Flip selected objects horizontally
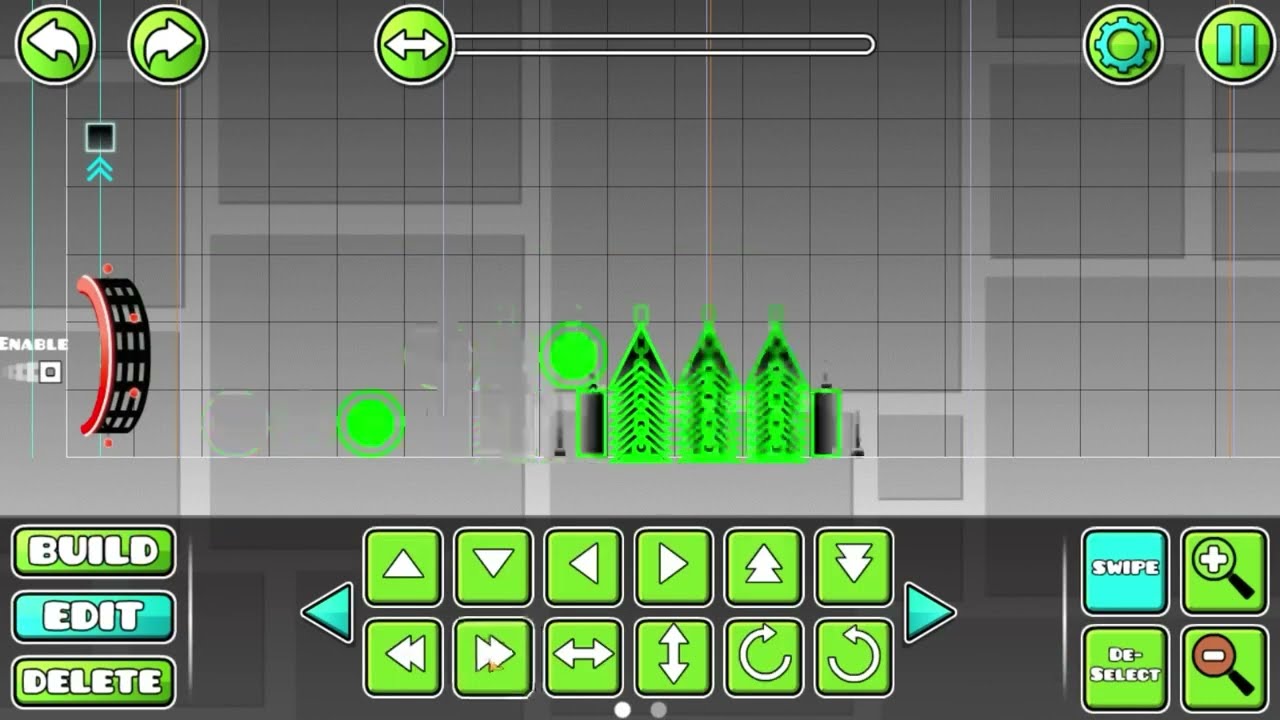 click(x=583, y=657)
